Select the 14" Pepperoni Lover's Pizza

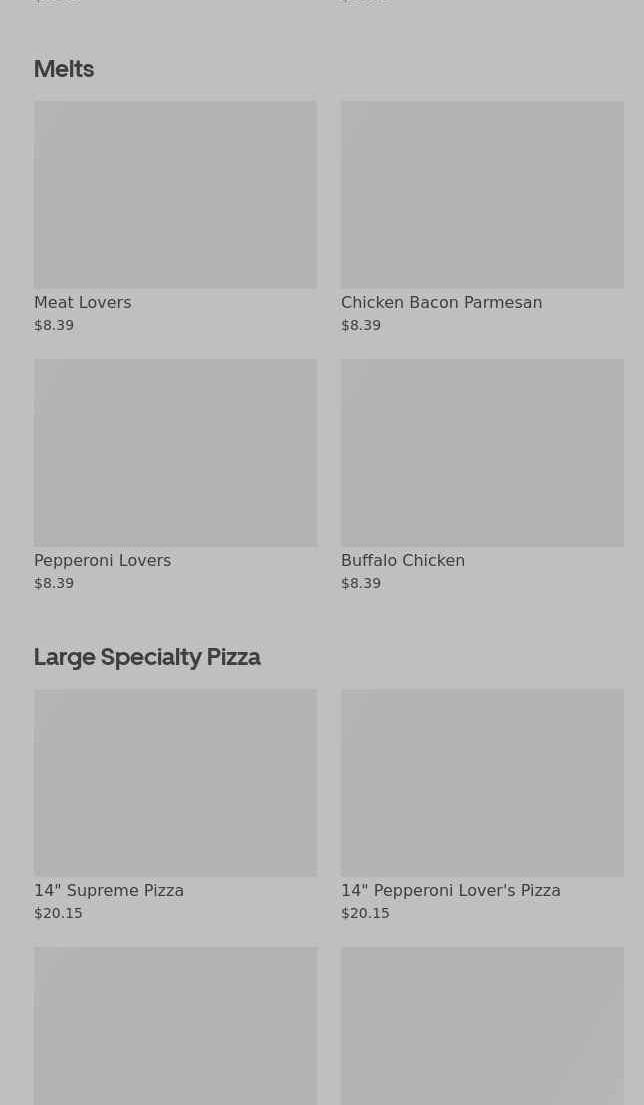click(481, 805)
